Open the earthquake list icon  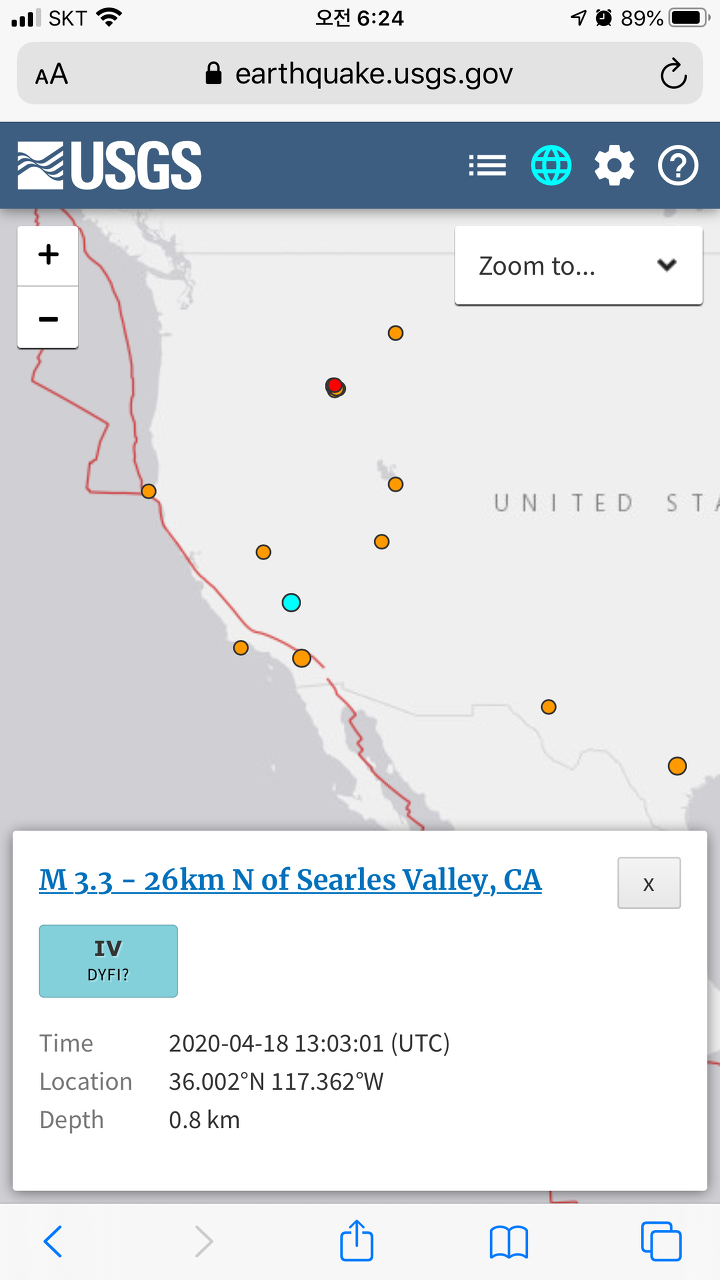click(487, 165)
